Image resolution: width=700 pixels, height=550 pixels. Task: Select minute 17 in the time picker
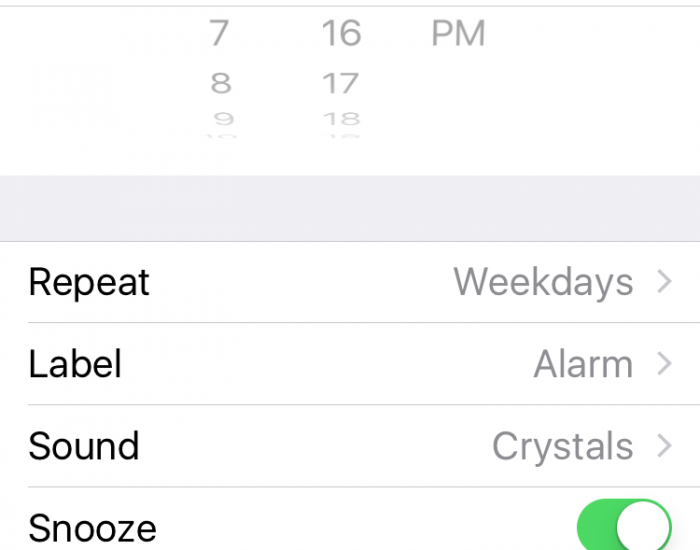340,84
